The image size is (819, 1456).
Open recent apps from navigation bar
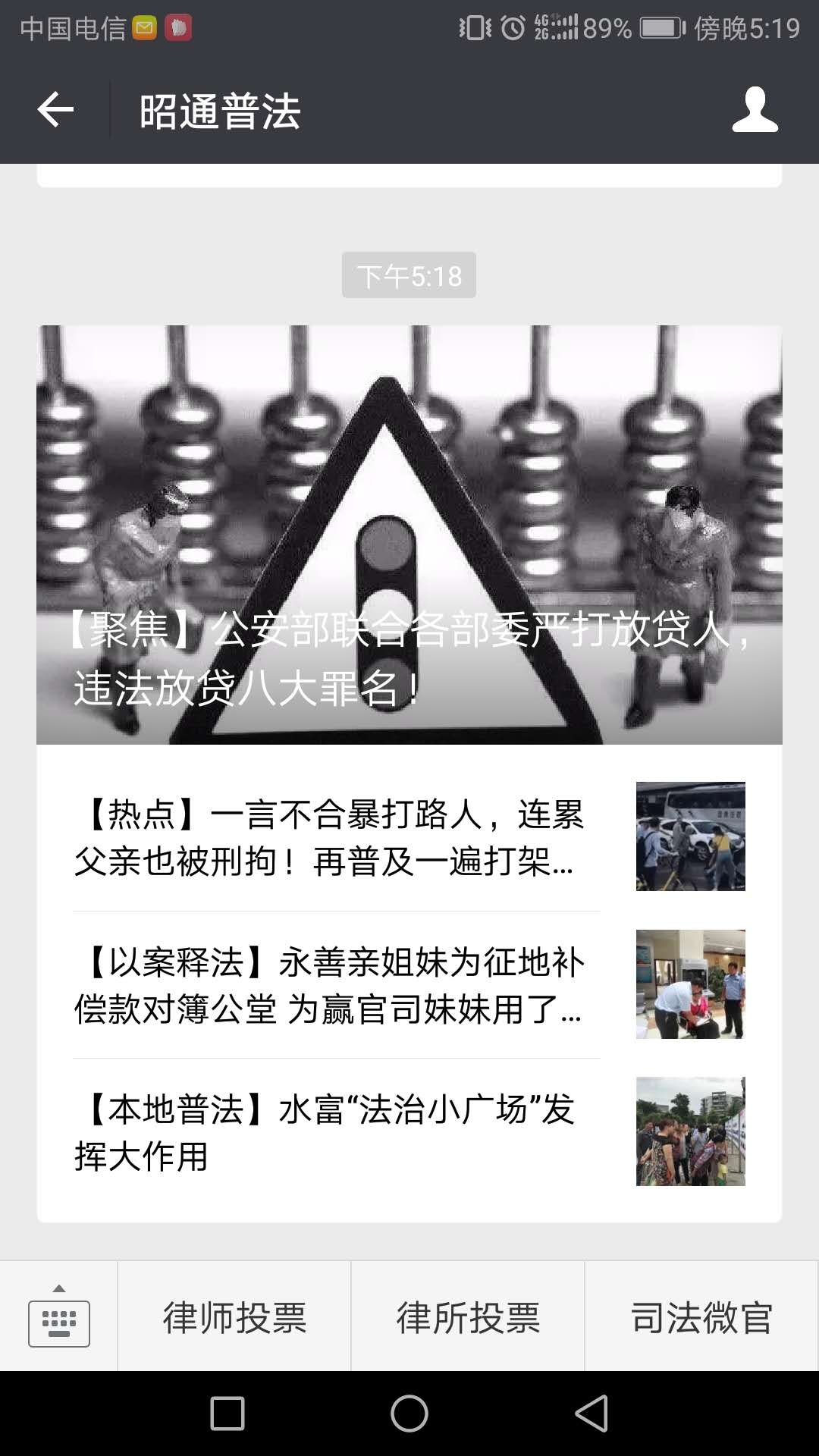pos(227,1414)
